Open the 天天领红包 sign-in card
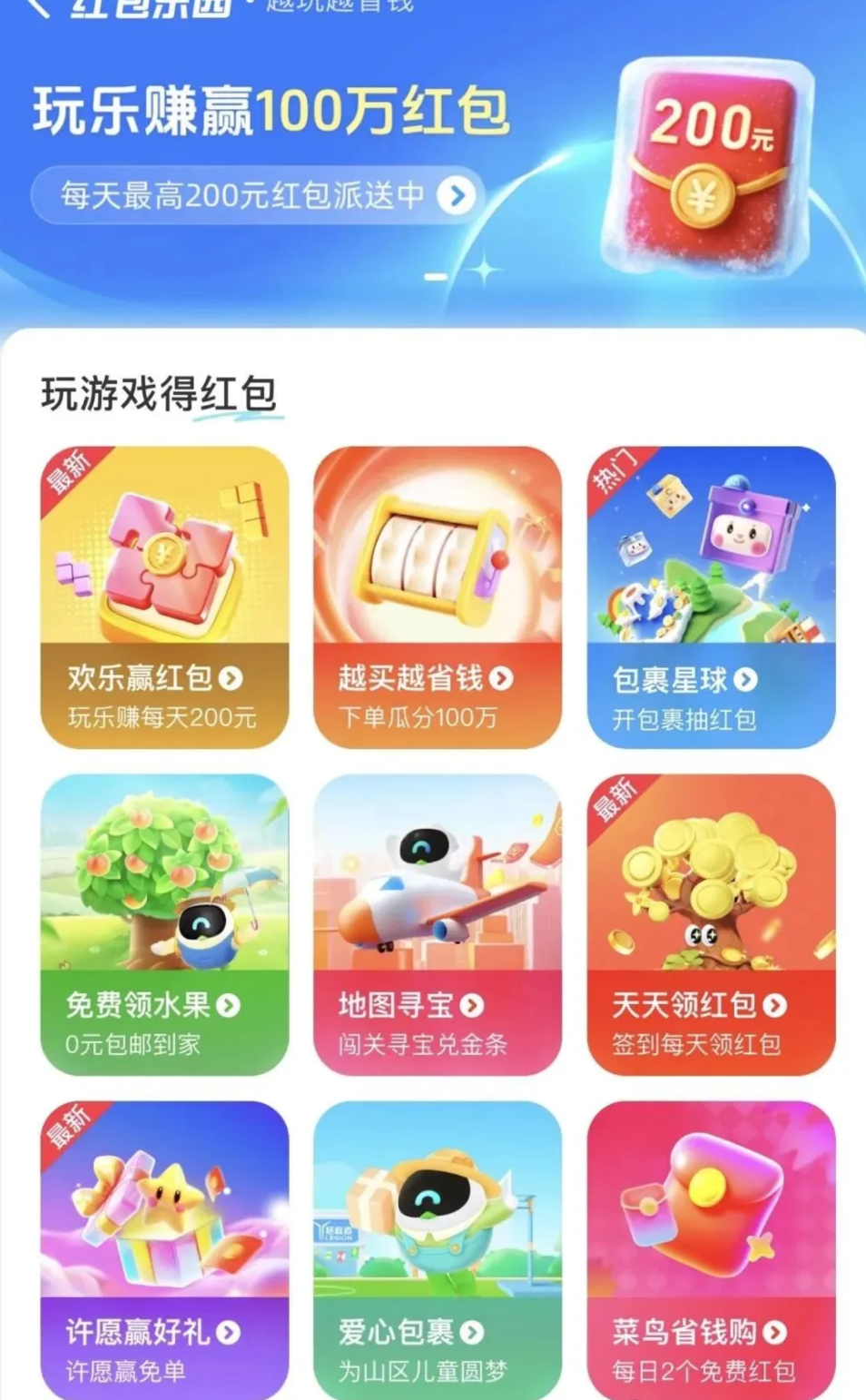866x1400 pixels. [x=711, y=924]
